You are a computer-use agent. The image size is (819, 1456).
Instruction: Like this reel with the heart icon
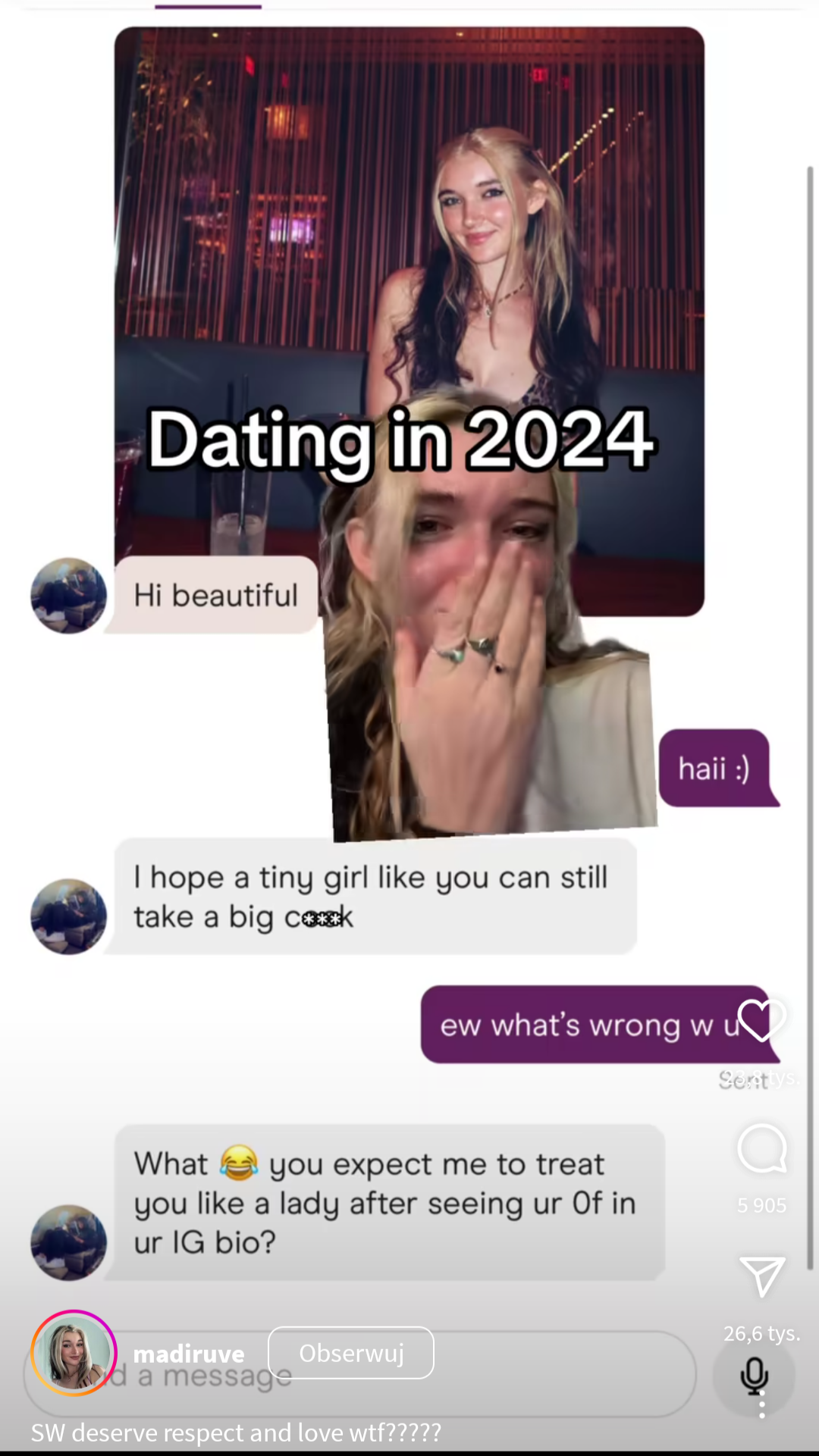pyautogui.click(x=761, y=1020)
